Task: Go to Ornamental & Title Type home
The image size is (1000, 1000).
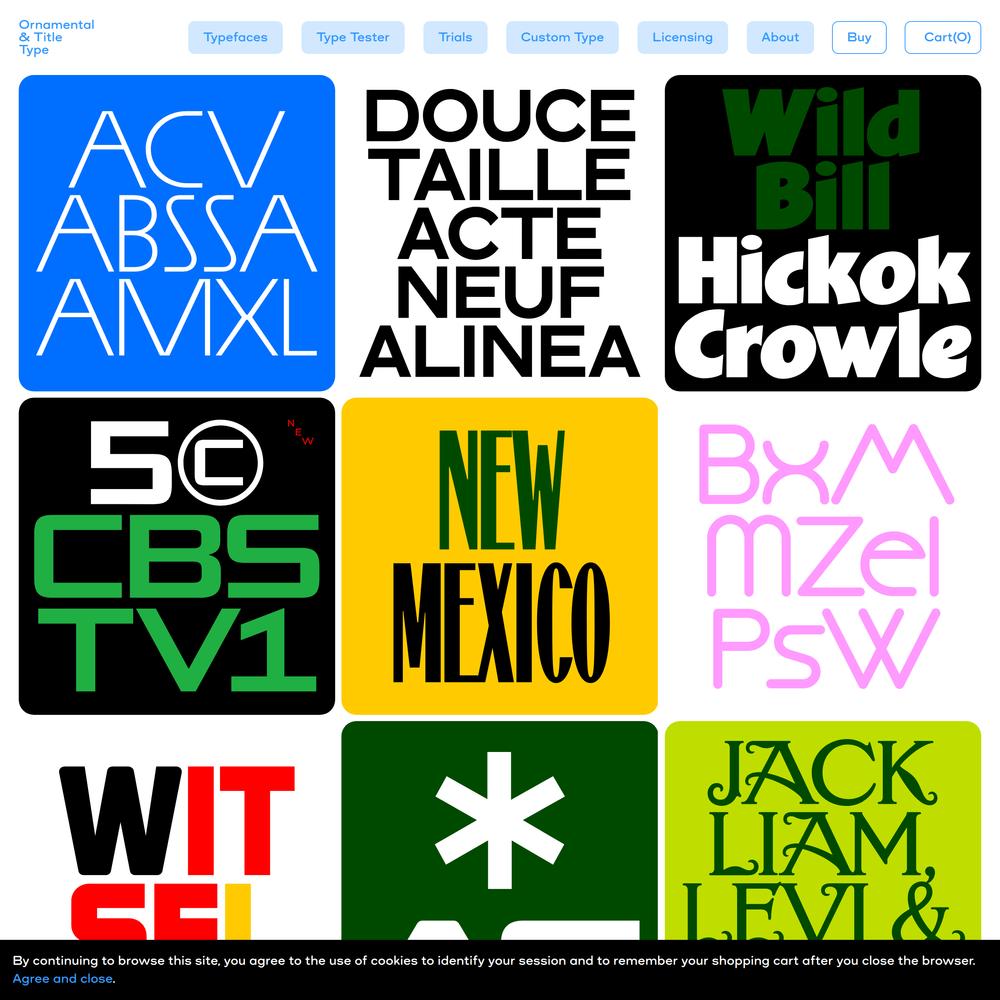Action: (56, 37)
